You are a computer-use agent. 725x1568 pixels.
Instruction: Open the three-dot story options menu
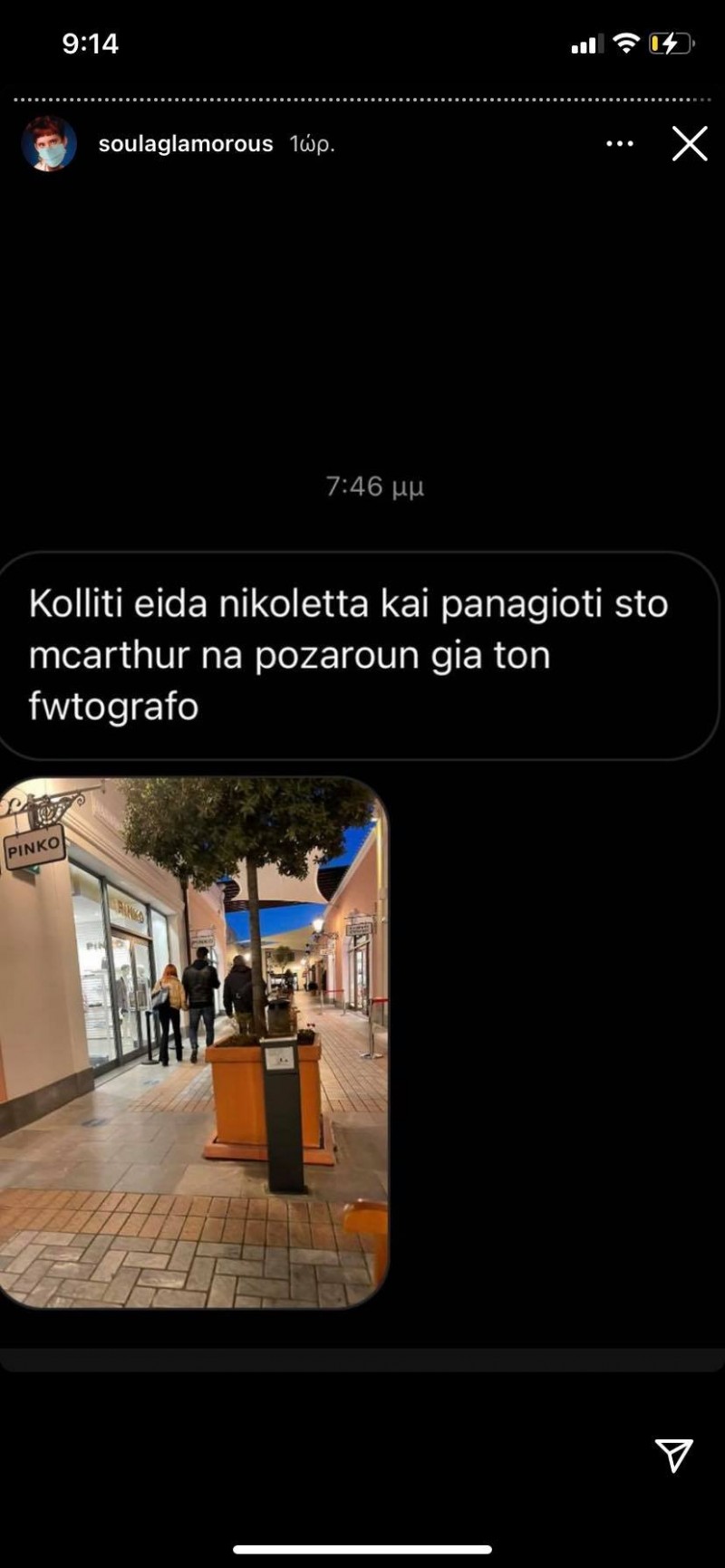tap(620, 144)
